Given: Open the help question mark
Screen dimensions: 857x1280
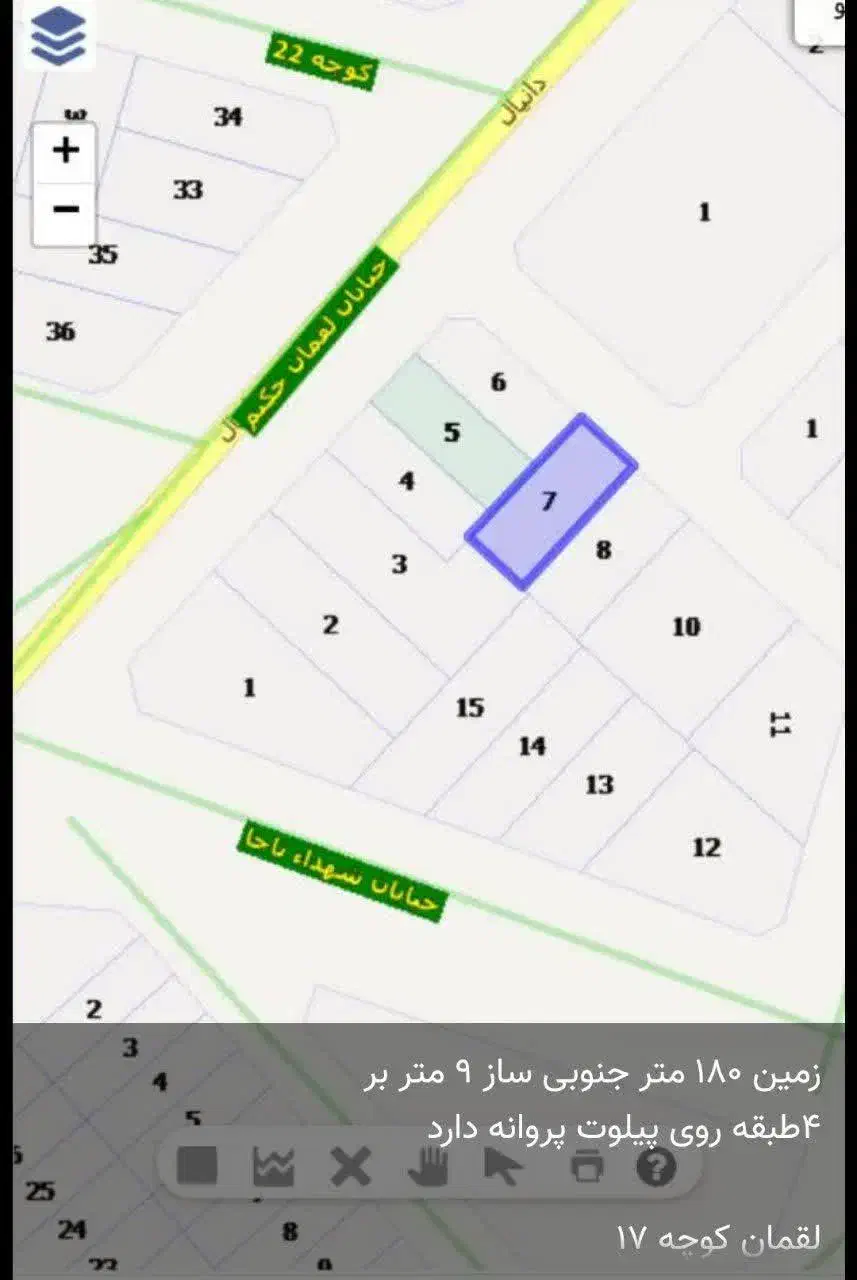Looking at the screenshot, I should [657, 1166].
